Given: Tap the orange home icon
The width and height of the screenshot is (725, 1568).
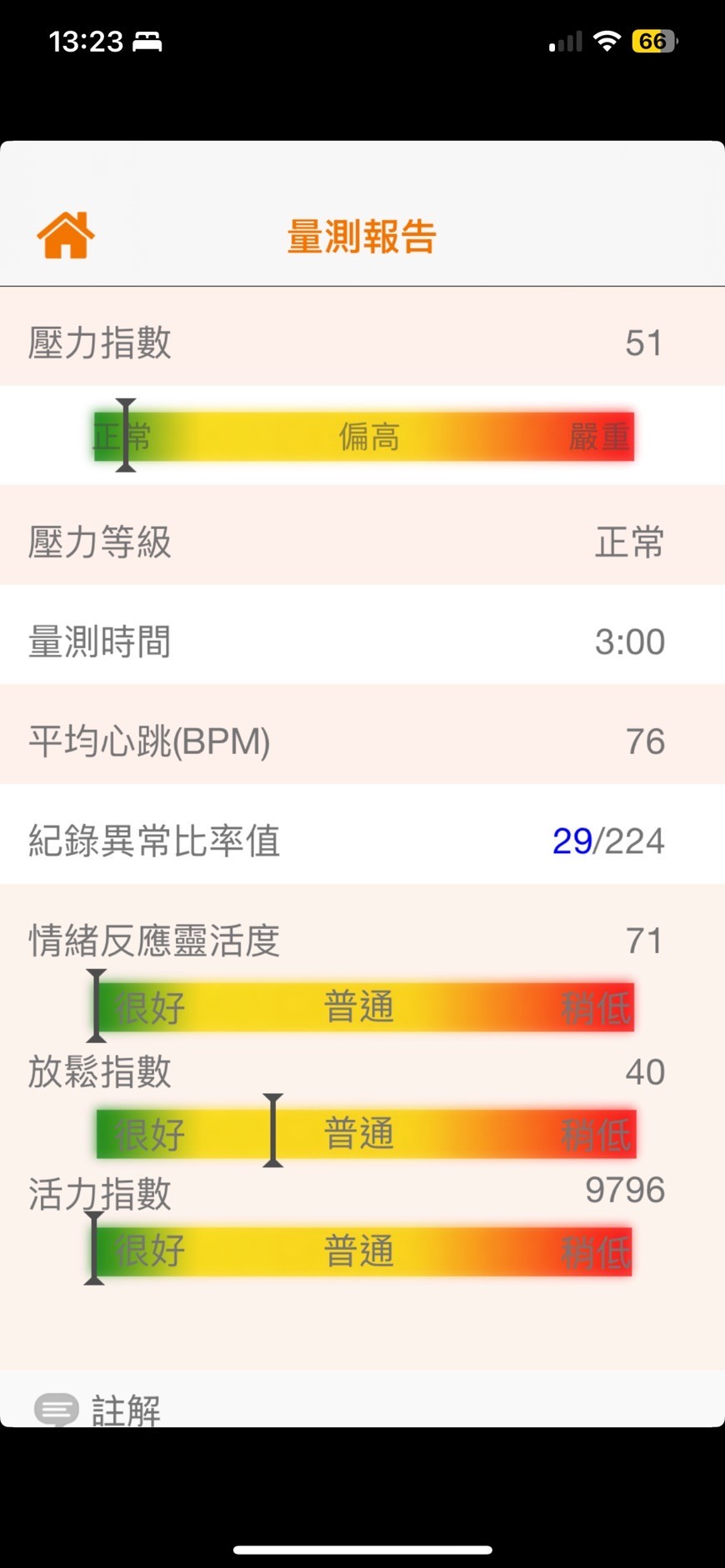Looking at the screenshot, I should click(66, 236).
